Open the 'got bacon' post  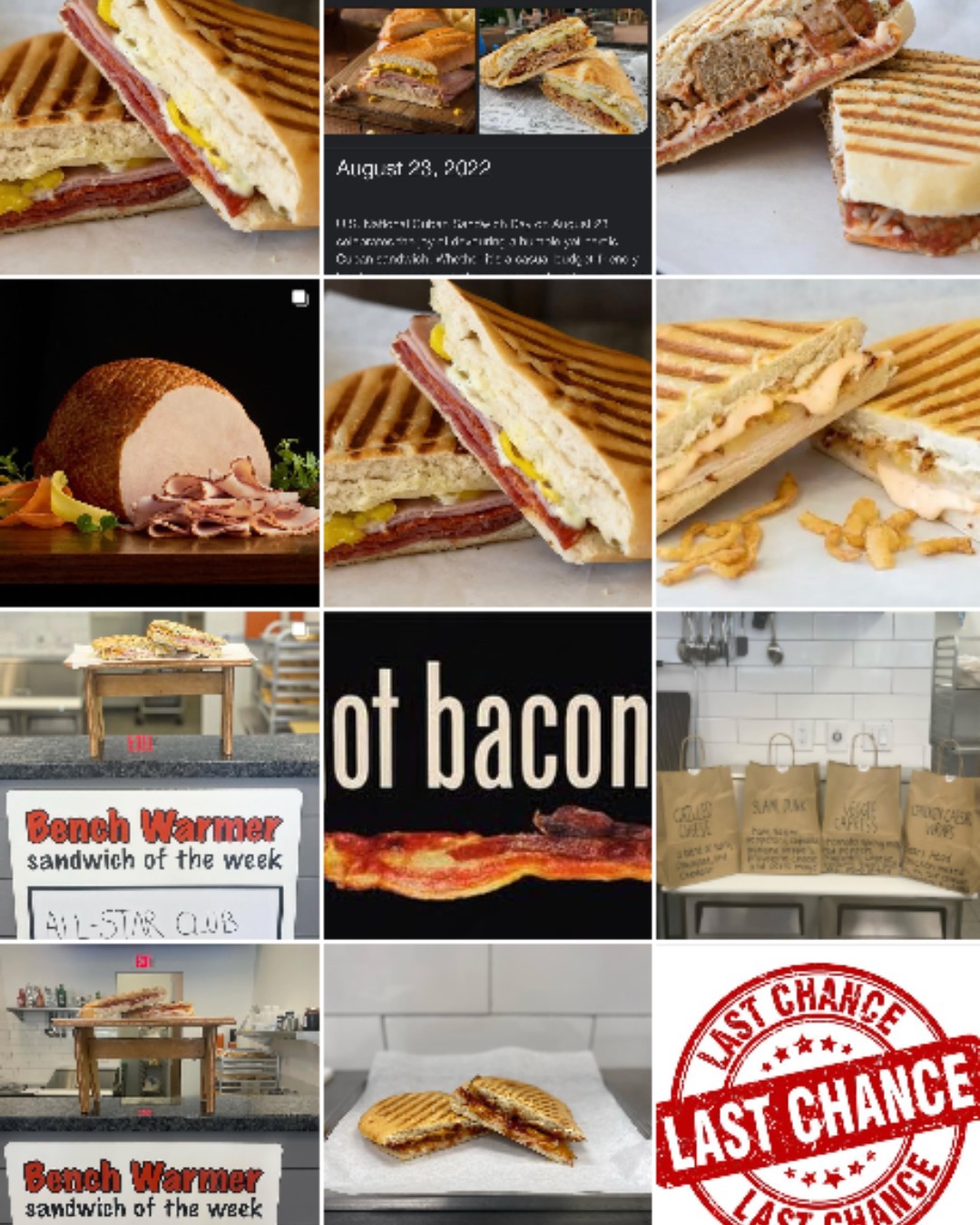pos(487,775)
